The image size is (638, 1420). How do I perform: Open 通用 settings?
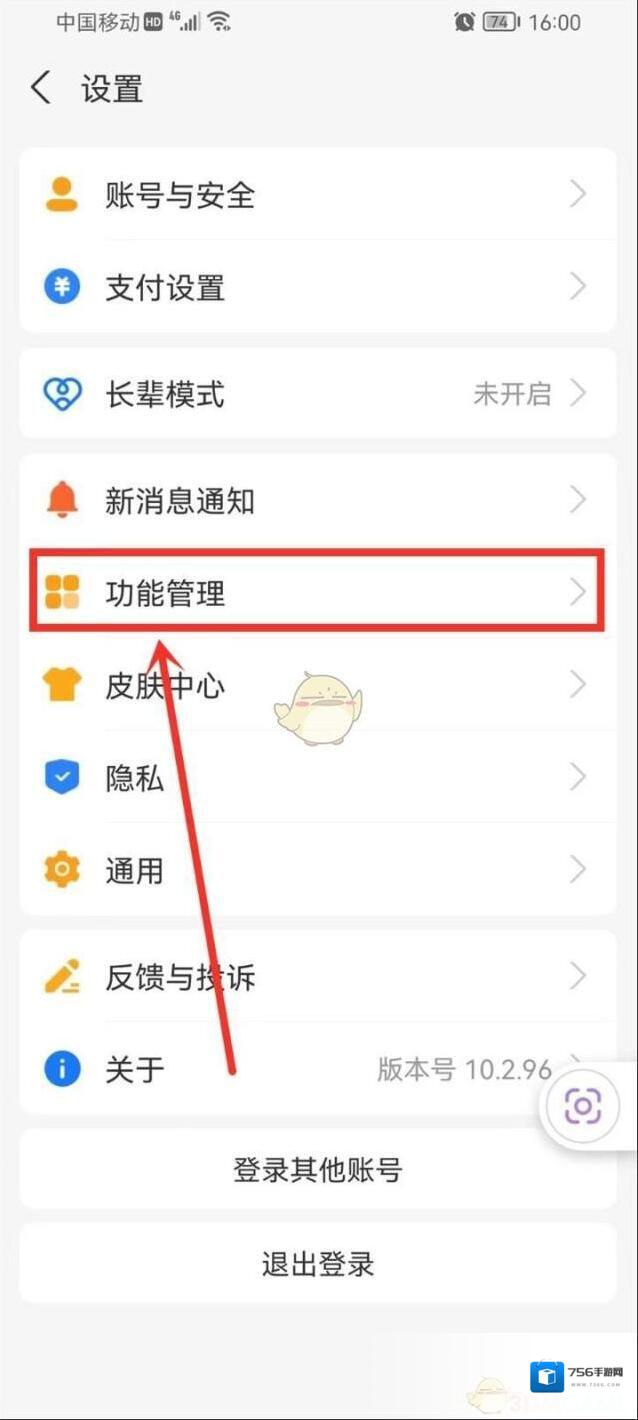pos(317,870)
